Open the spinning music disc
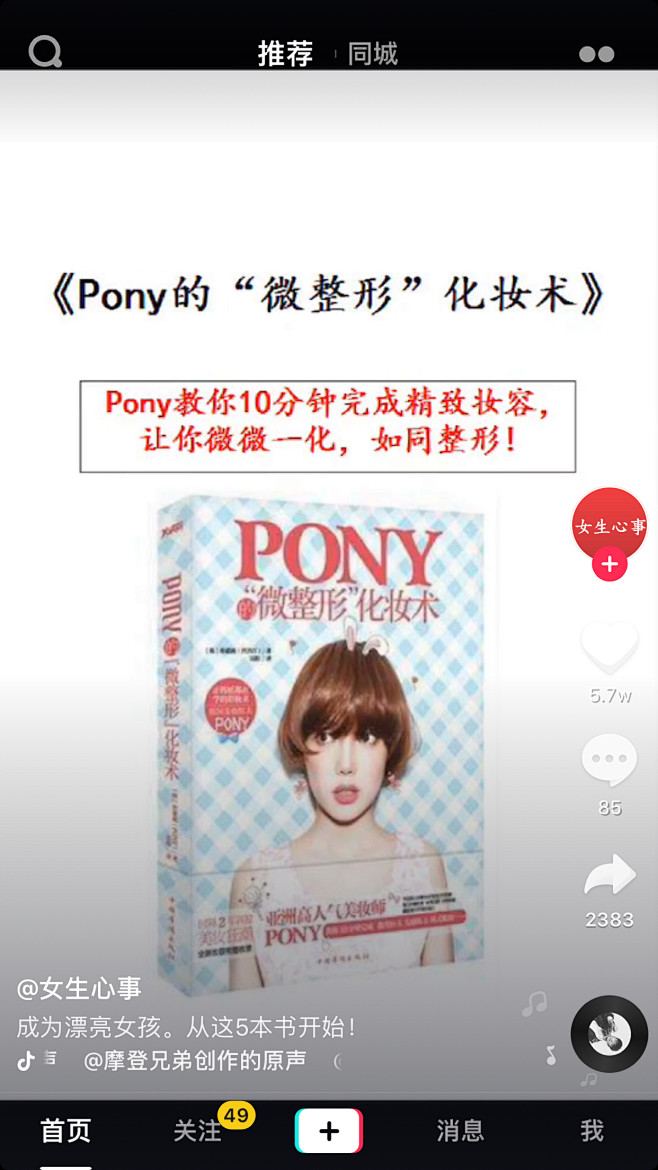This screenshot has width=658, height=1170. (x=610, y=1034)
